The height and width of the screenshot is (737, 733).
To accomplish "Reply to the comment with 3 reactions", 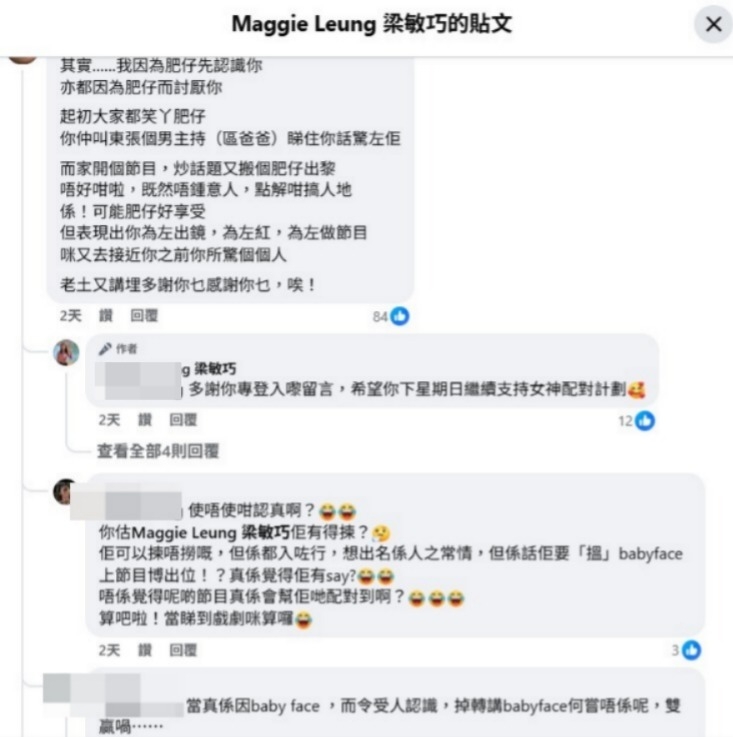I will point(182,650).
